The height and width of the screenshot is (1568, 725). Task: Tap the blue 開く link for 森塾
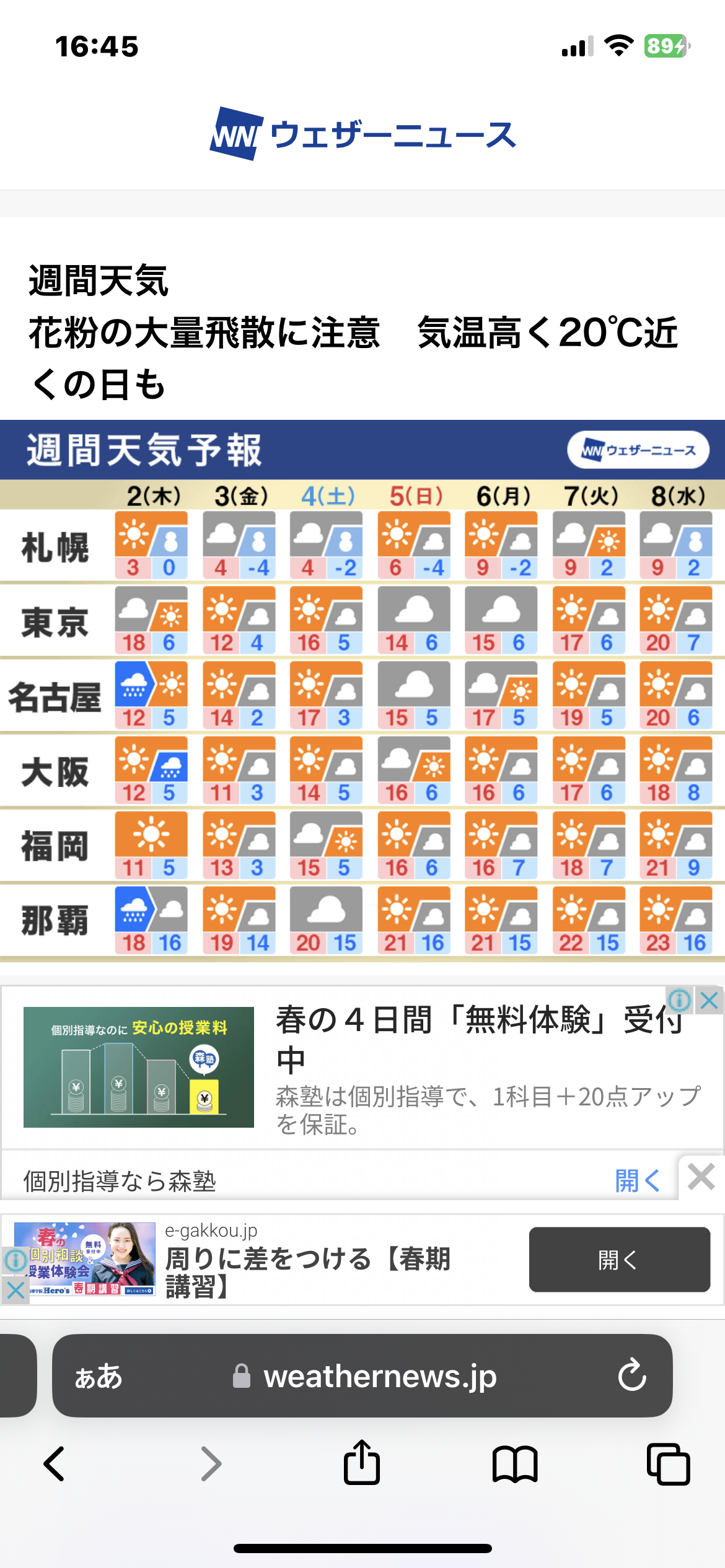click(637, 1181)
